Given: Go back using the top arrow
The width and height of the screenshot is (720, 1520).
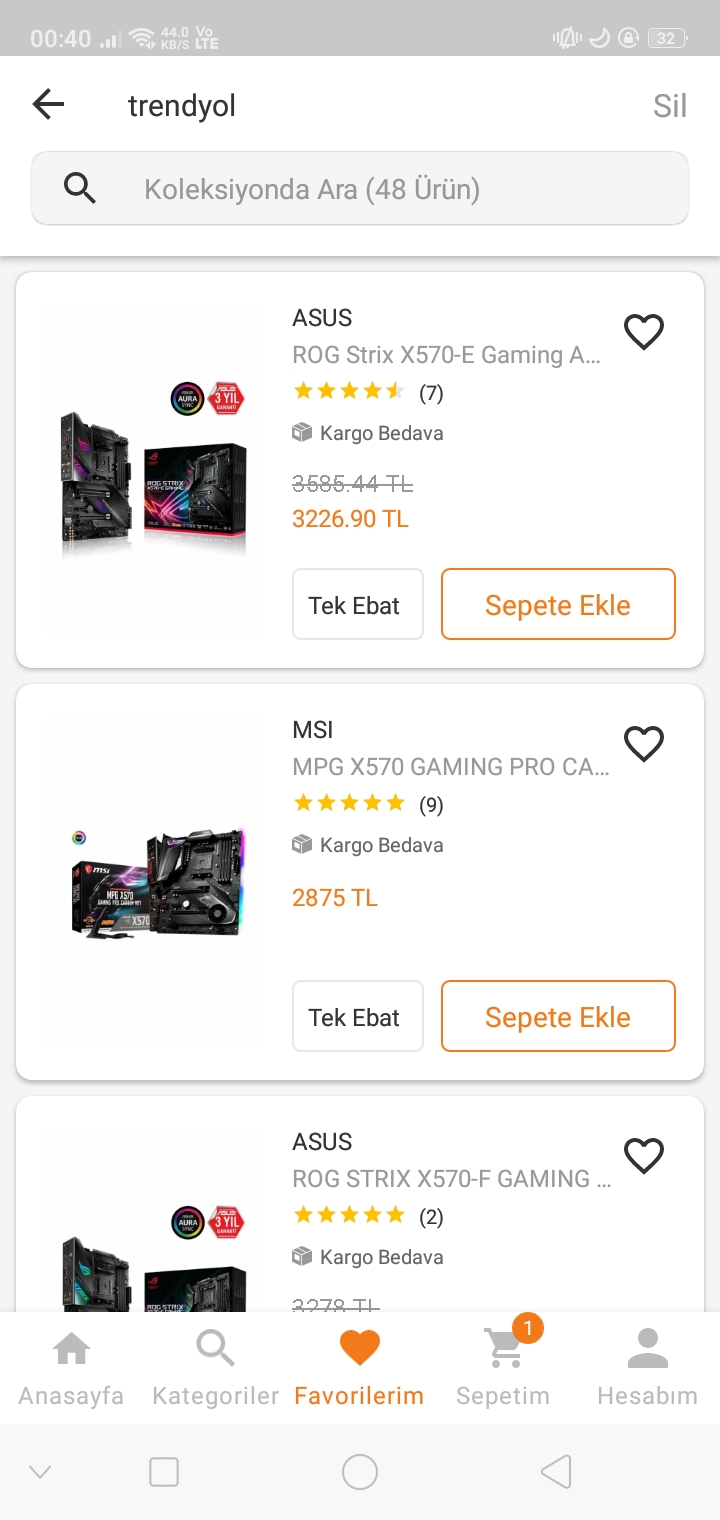Looking at the screenshot, I should (48, 104).
